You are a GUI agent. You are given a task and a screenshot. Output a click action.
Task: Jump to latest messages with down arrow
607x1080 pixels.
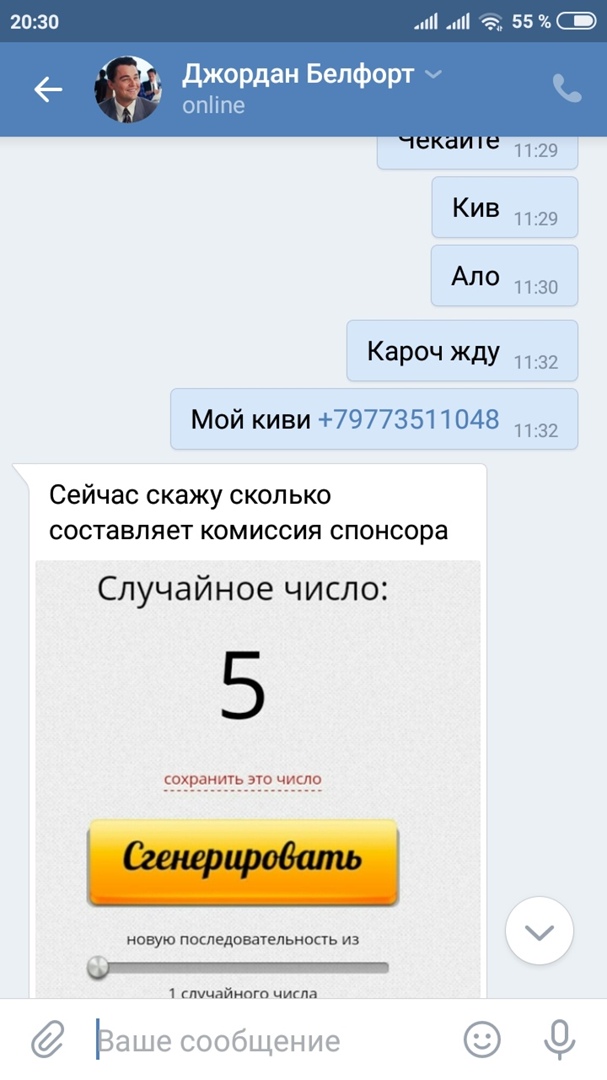click(x=539, y=932)
